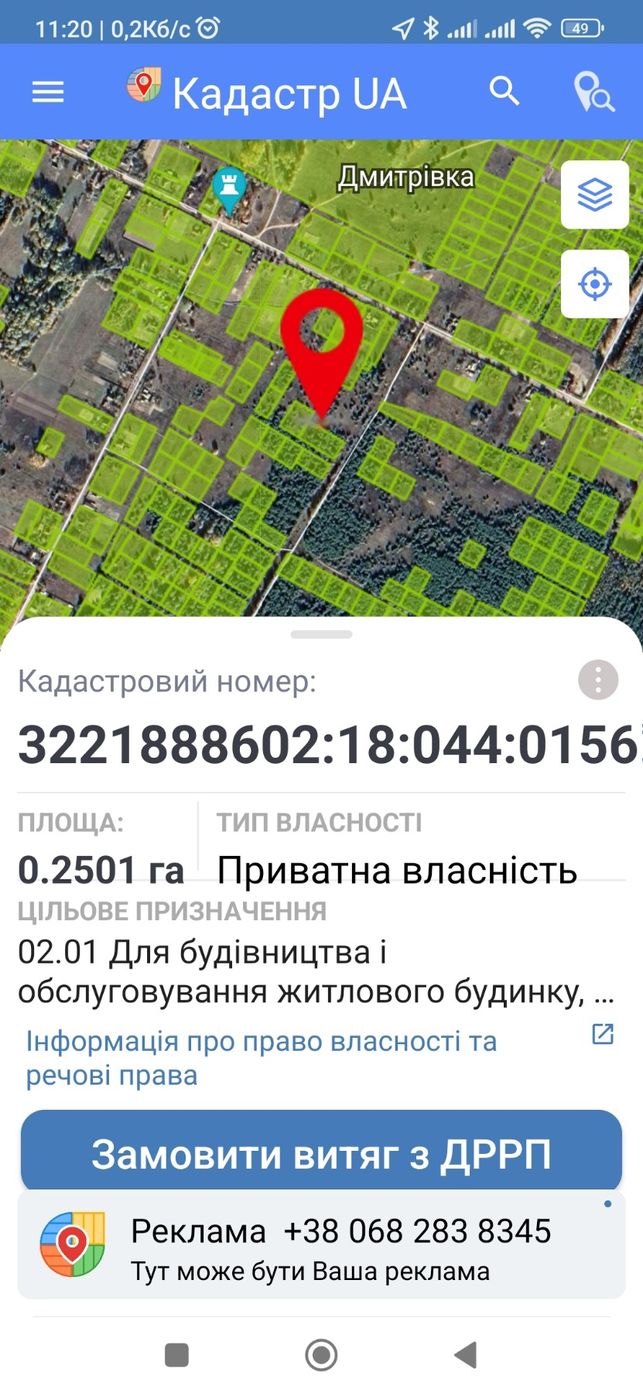Open the hamburger drawer menu
The height and width of the screenshot is (1394, 643).
coord(48,93)
